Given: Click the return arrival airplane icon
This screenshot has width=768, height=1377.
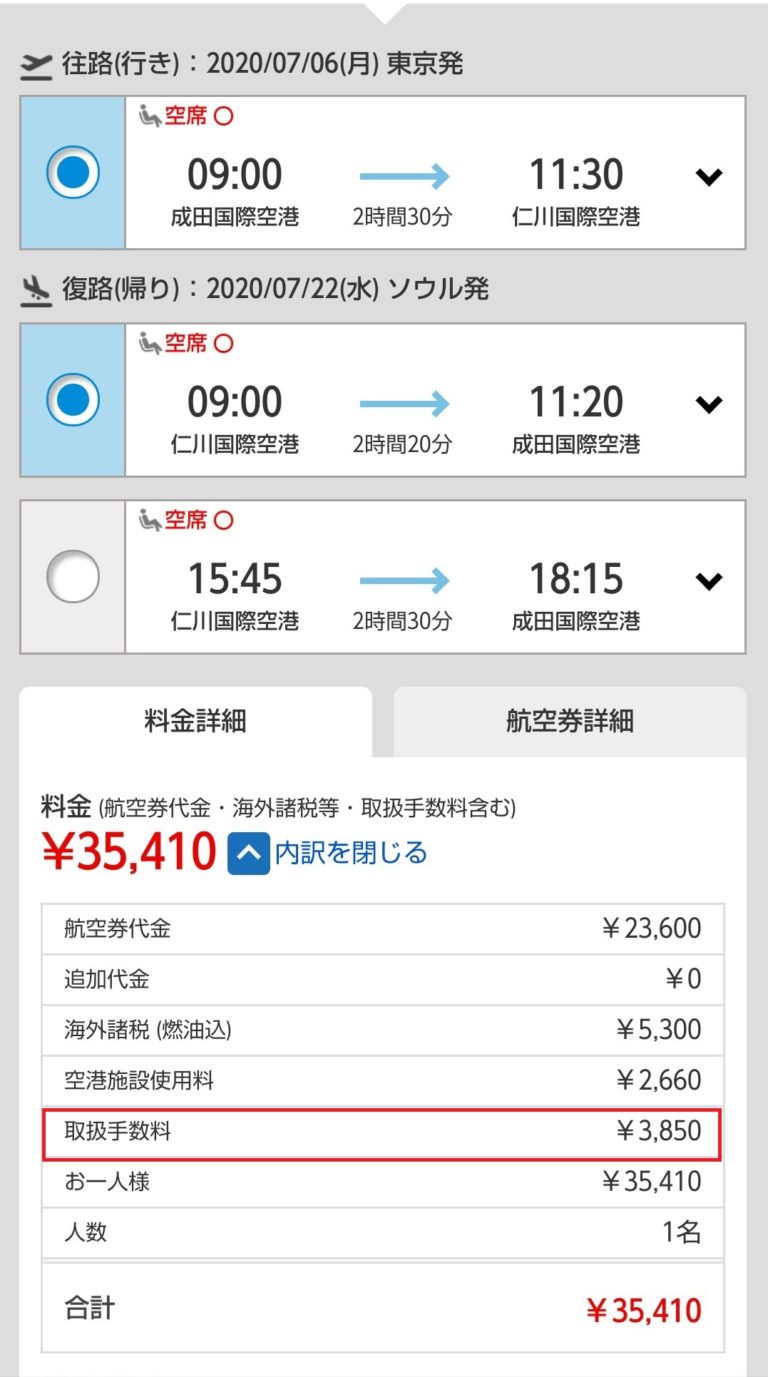Looking at the screenshot, I should tap(37, 288).
